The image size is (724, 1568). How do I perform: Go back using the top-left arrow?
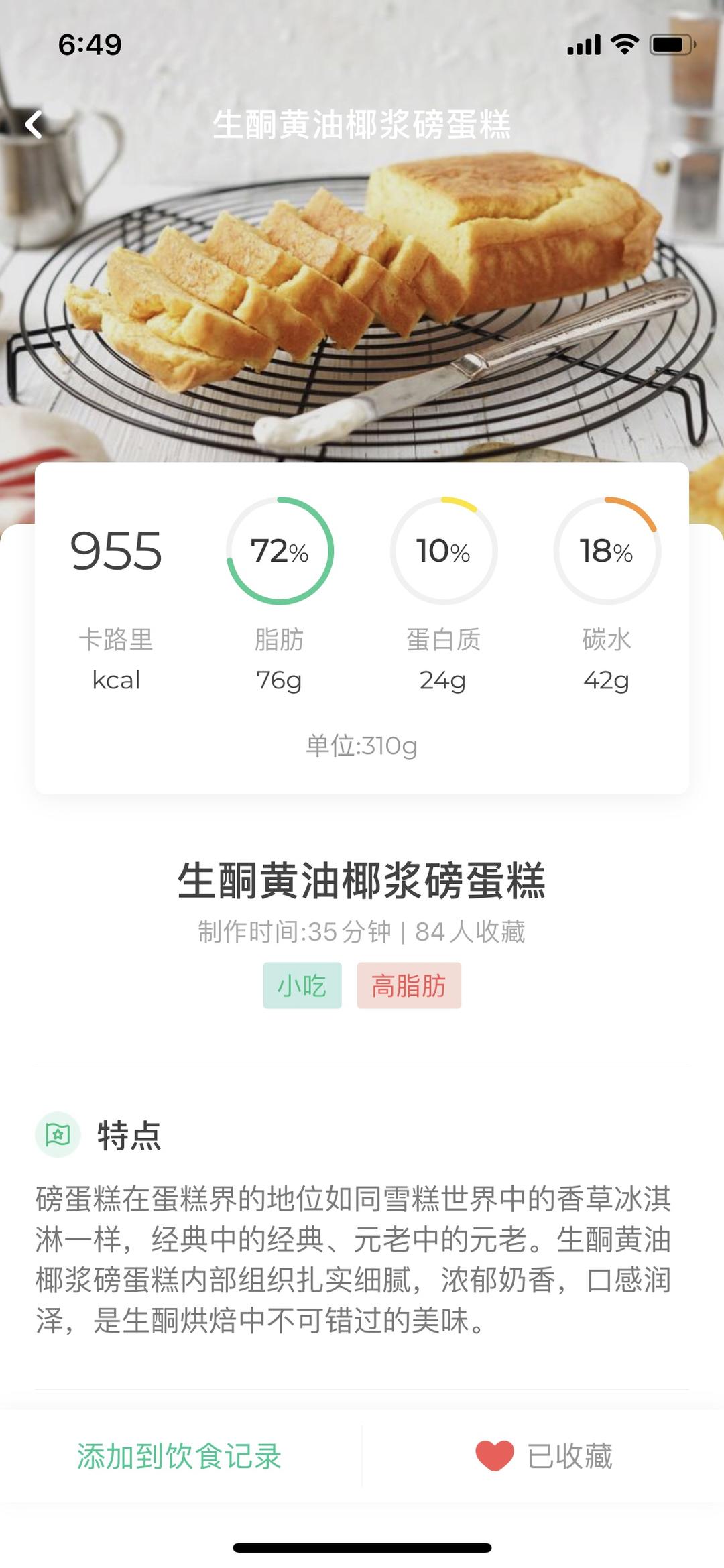click(34, 125)
